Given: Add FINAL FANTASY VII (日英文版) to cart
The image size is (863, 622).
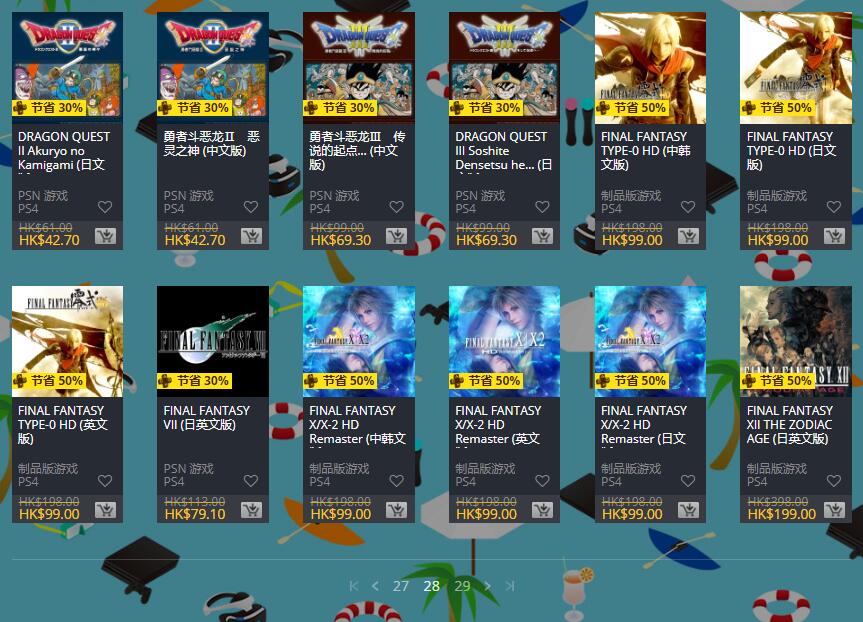Looking at the screenshot, I should [x=250, y=510].
